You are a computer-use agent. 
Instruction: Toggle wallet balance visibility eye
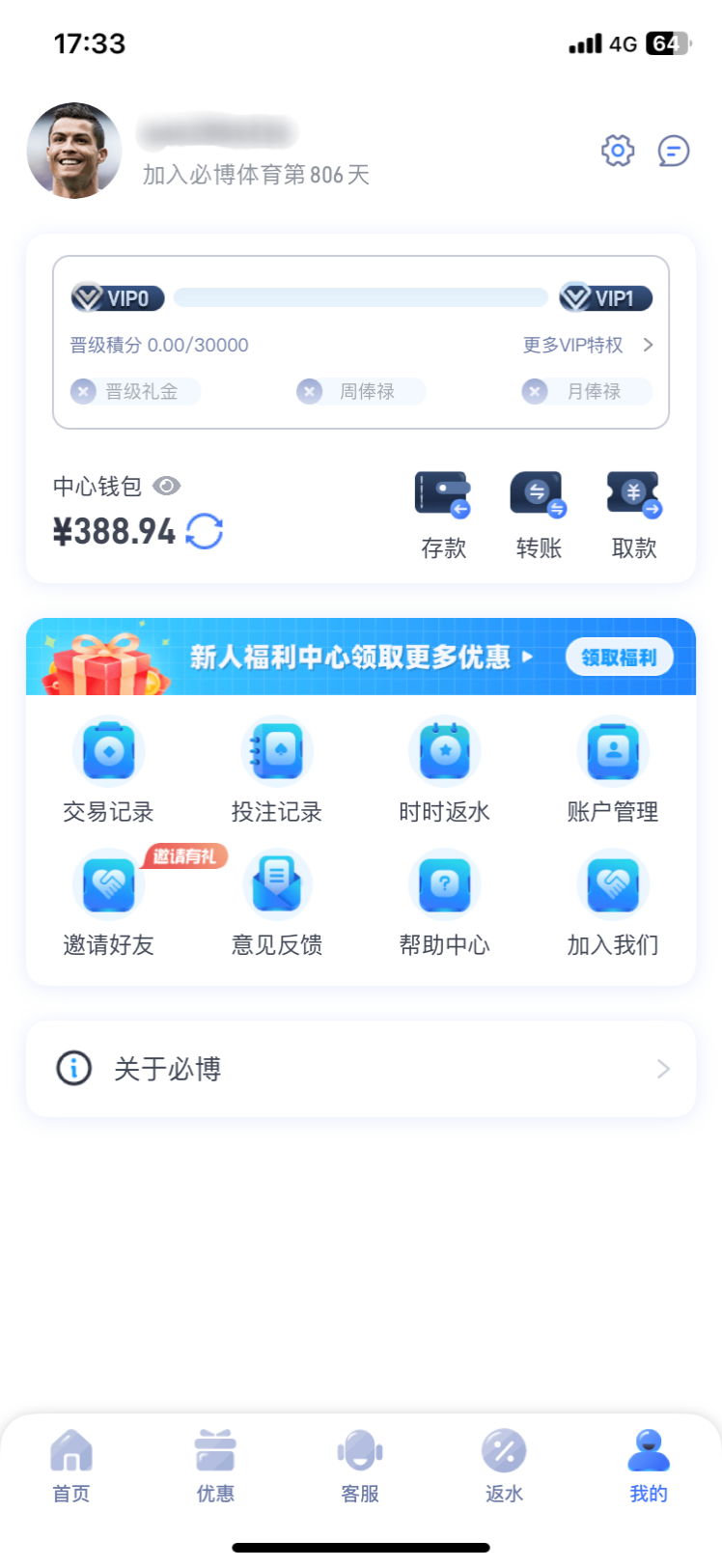(x=167, y=486)
